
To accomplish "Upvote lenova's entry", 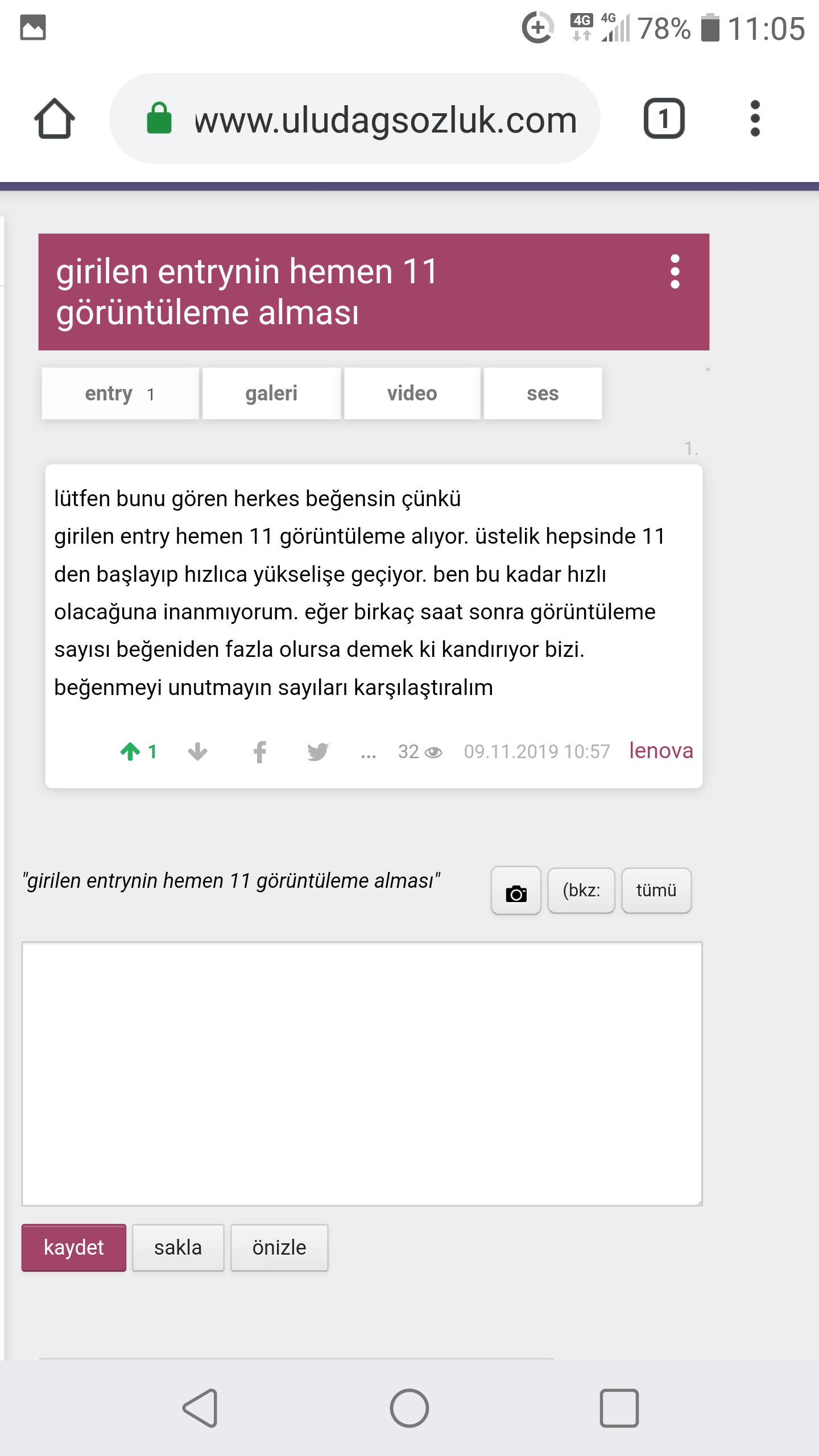I will point(130,751).
